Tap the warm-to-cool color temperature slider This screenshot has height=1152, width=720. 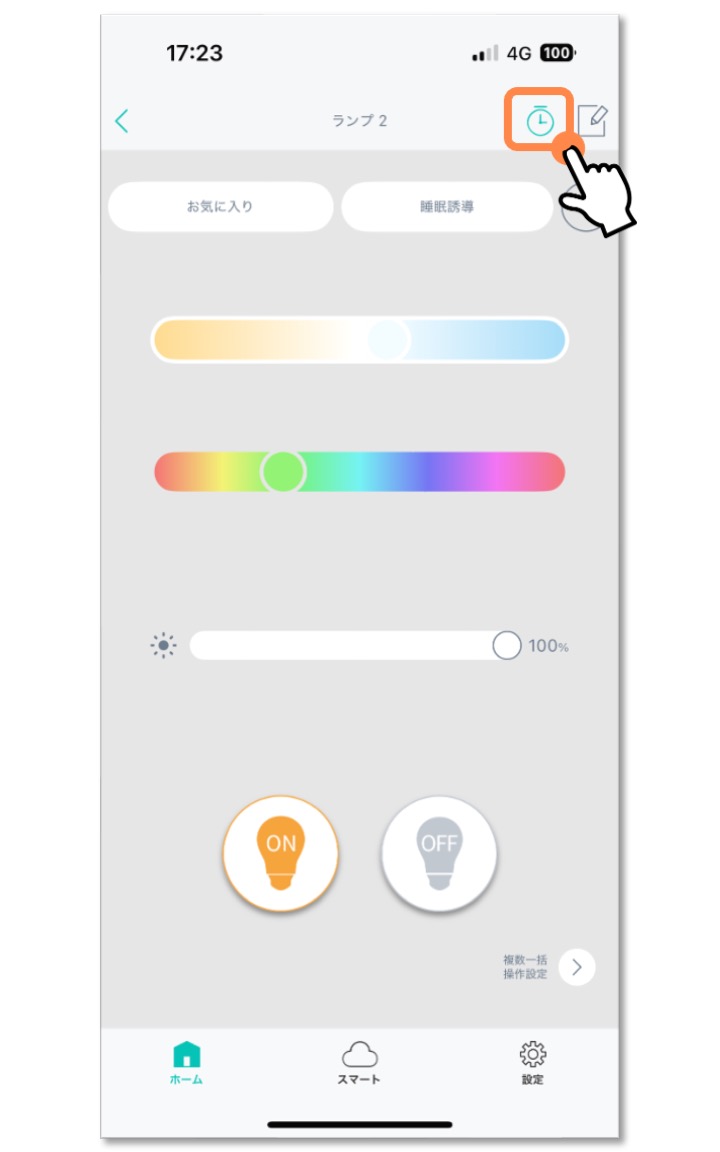359,340
